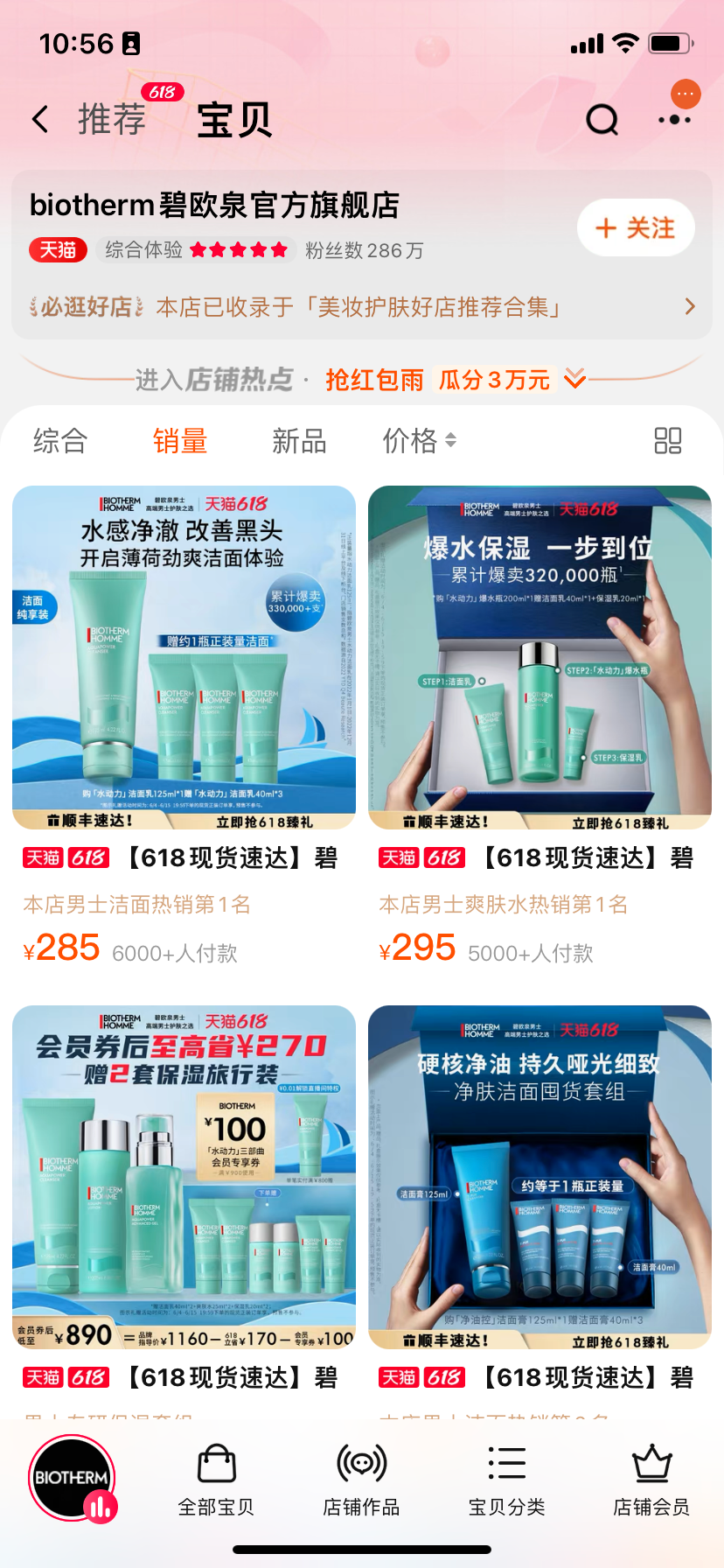Open the ¥285 men's cleanser product
This screenshot has height=1568, width=724.
click(x=184, y=726)
